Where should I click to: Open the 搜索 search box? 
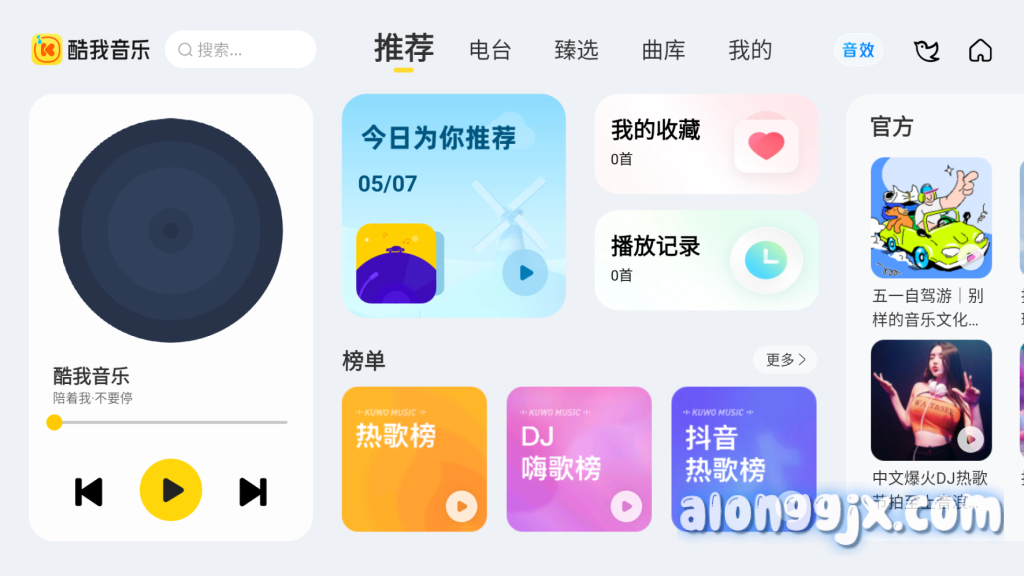[x=240, y=50]
